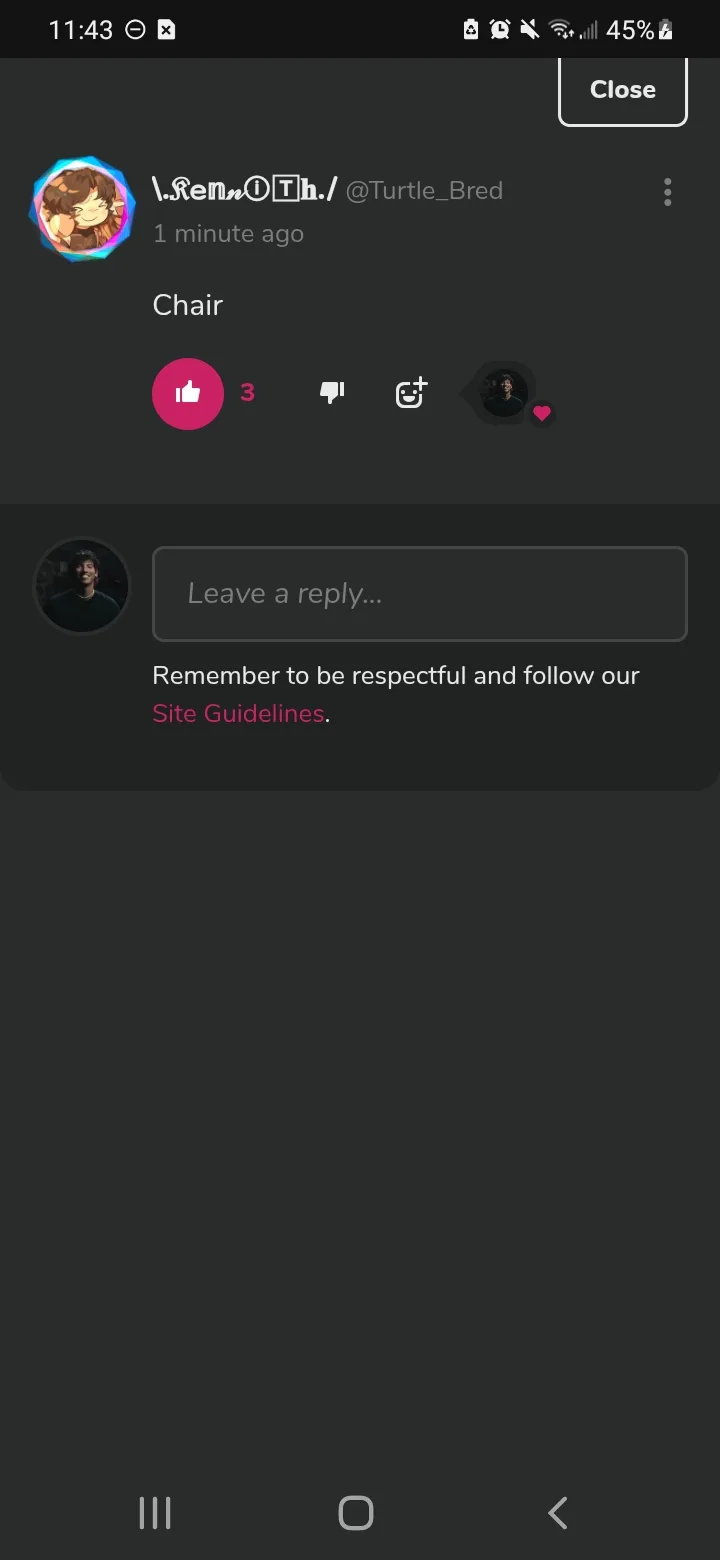Screen dimensions: 720x1560
Task: Open Turtle_Bred's profile avatar
Action: click(83, 209)
